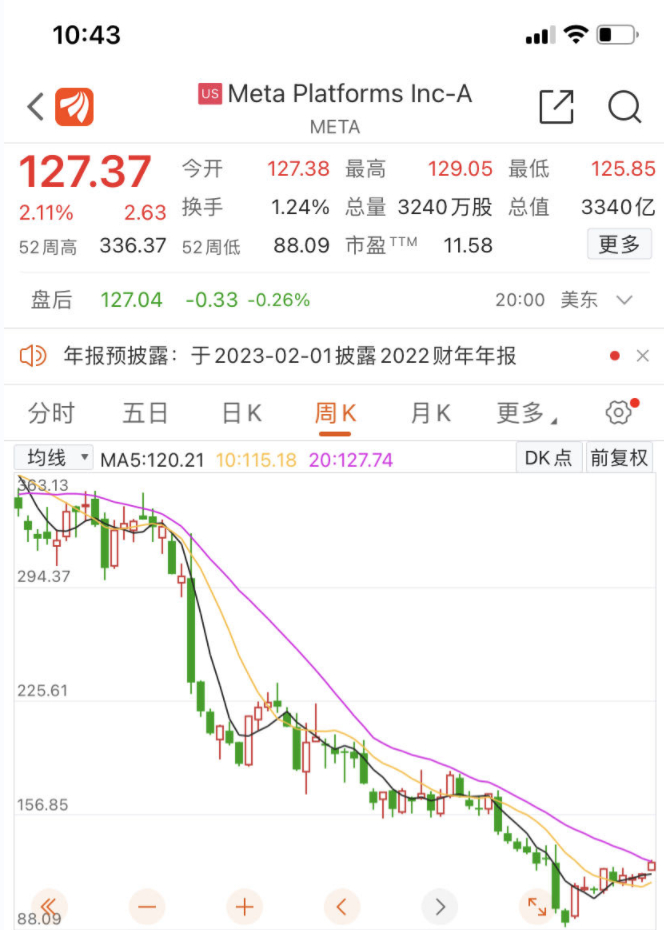The image size is (664, 930).
Task: Expand the 盘后 after-hours row chevron
Action: 625,300
